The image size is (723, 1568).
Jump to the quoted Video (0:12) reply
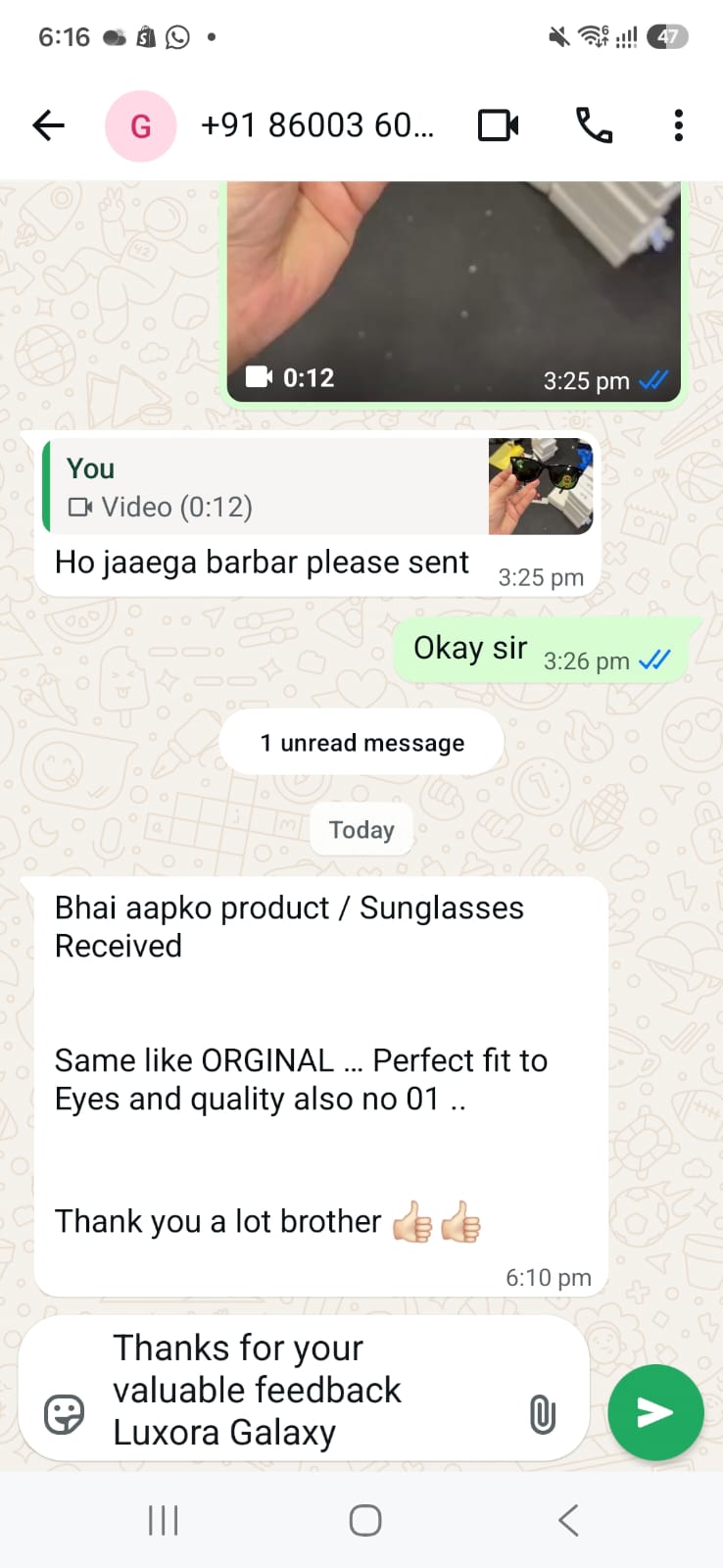coord(317,487)
